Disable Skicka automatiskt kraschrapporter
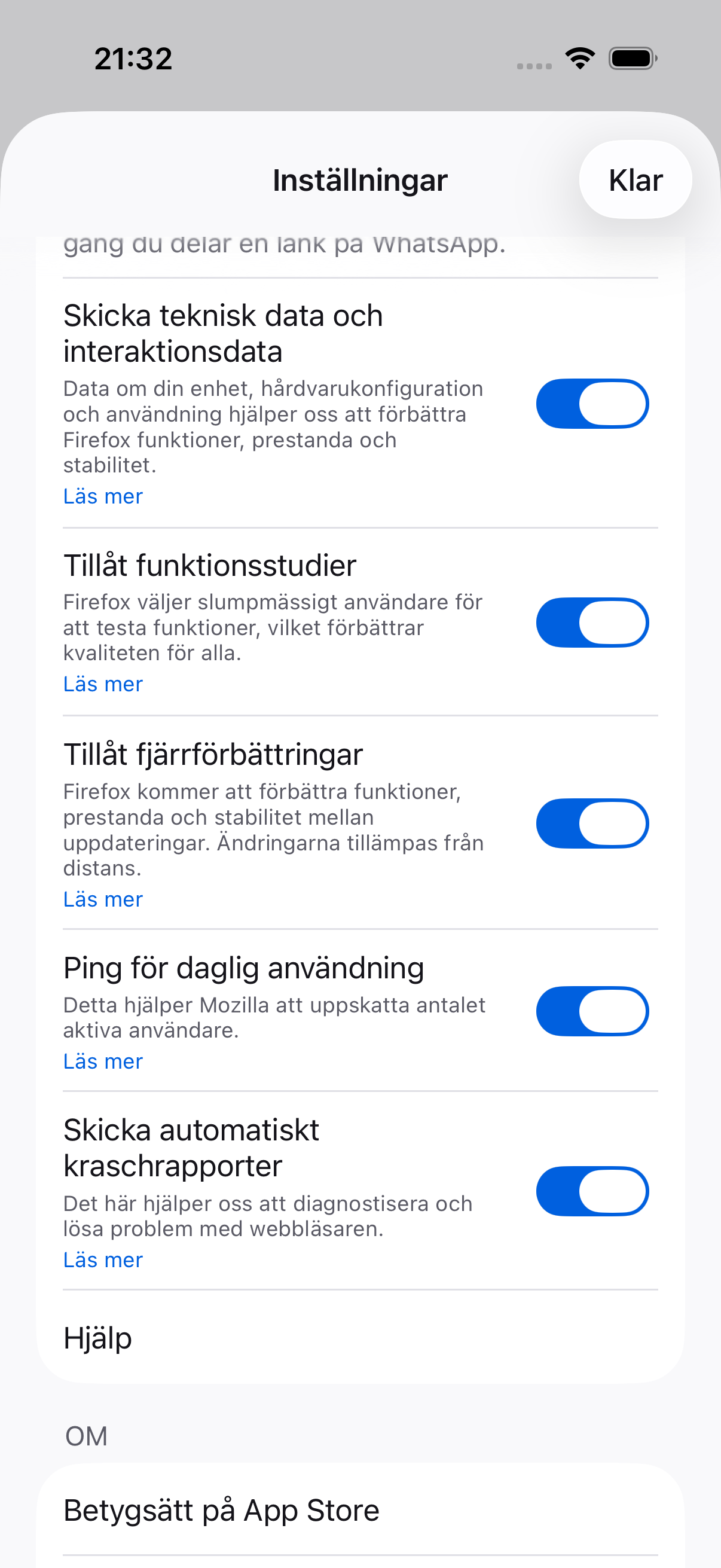 click(592, 1191)
